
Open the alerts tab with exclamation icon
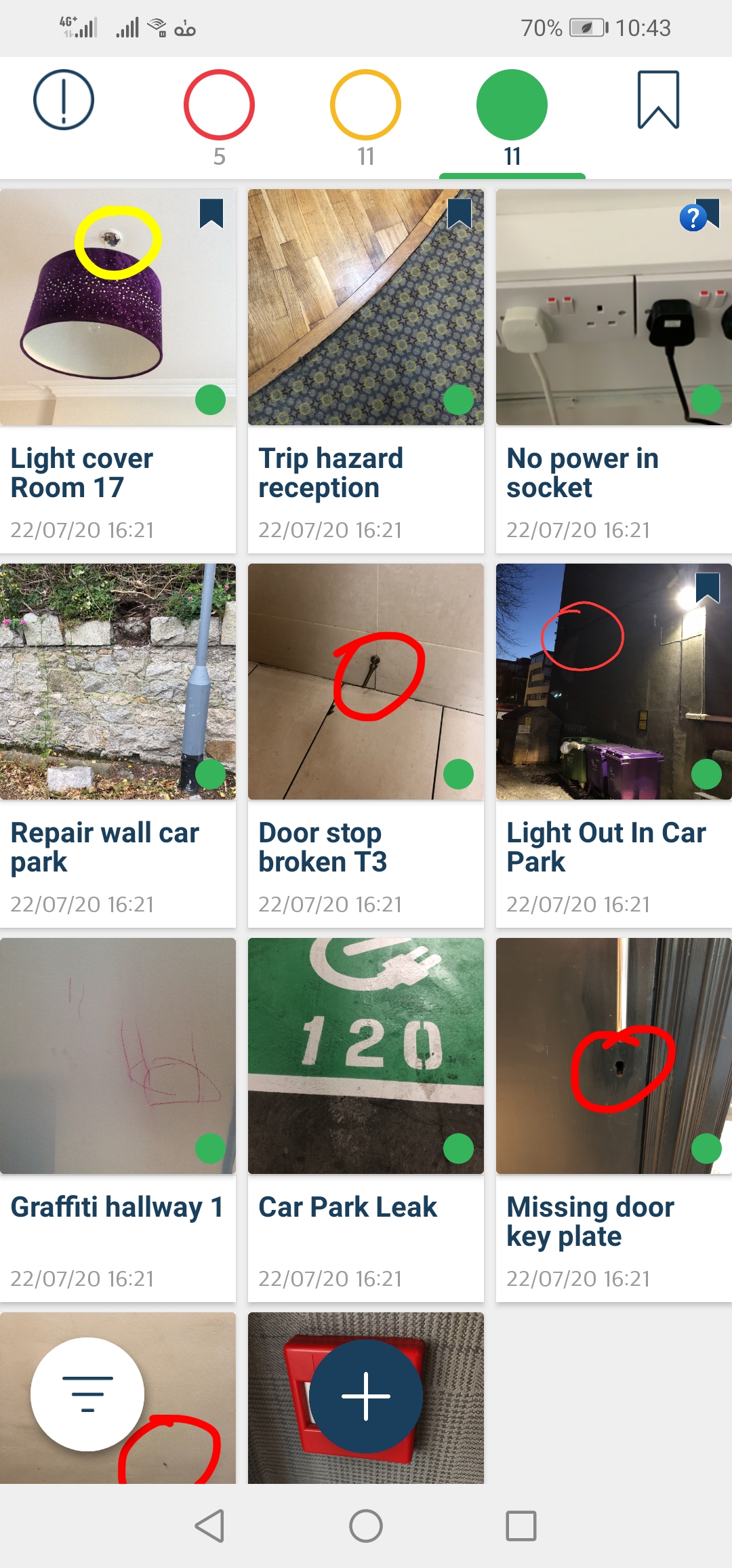point(64,100)
